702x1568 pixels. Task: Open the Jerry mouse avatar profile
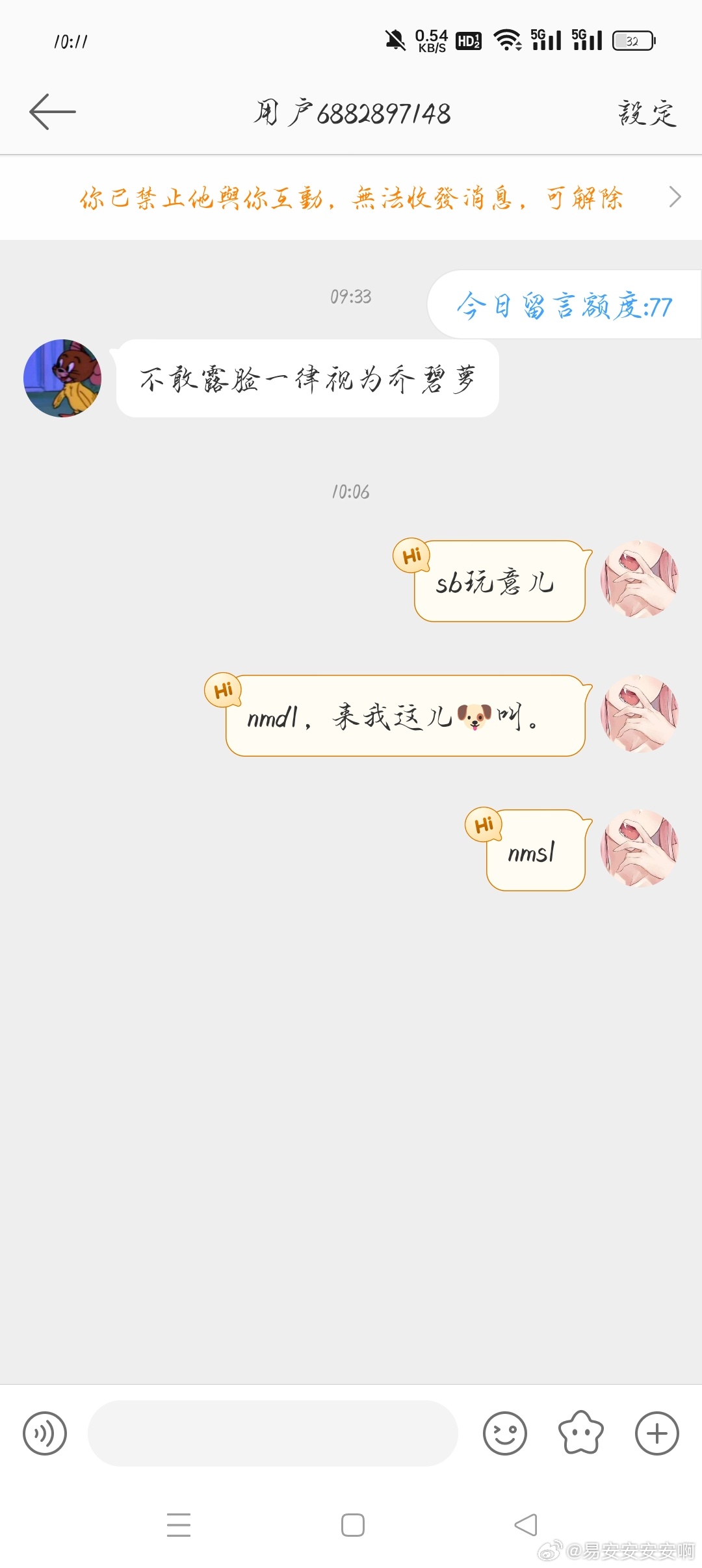(x=62, y=378)
